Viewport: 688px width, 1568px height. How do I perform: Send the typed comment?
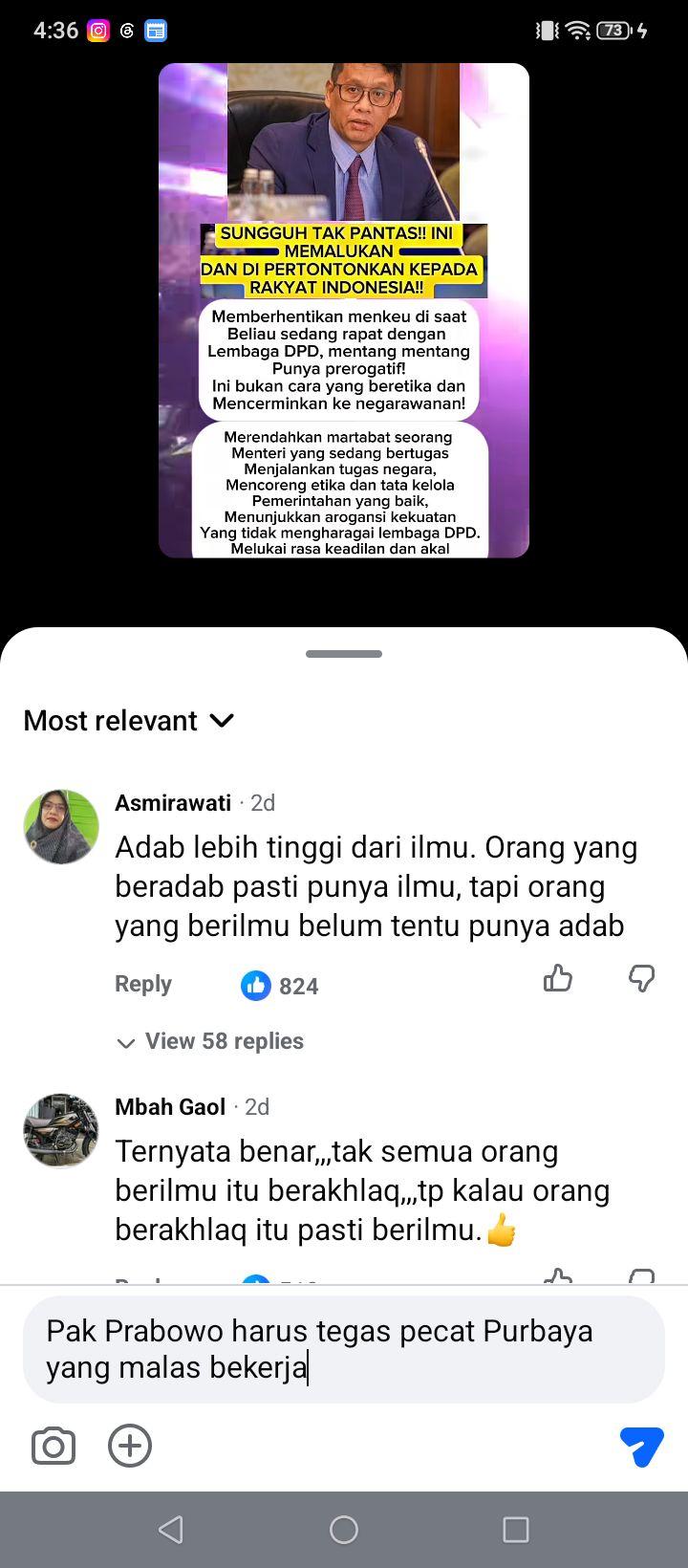coord(641,1446)
